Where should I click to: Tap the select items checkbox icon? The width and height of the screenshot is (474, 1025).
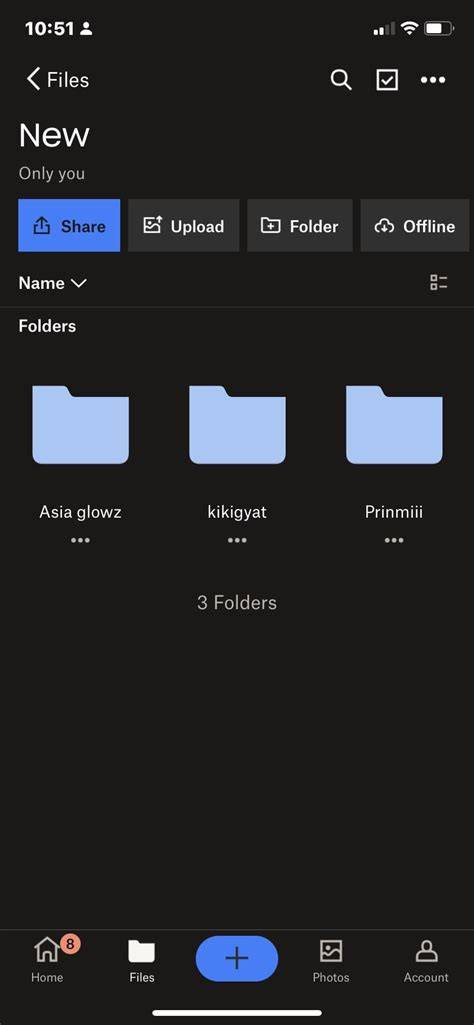coord(387,80)
